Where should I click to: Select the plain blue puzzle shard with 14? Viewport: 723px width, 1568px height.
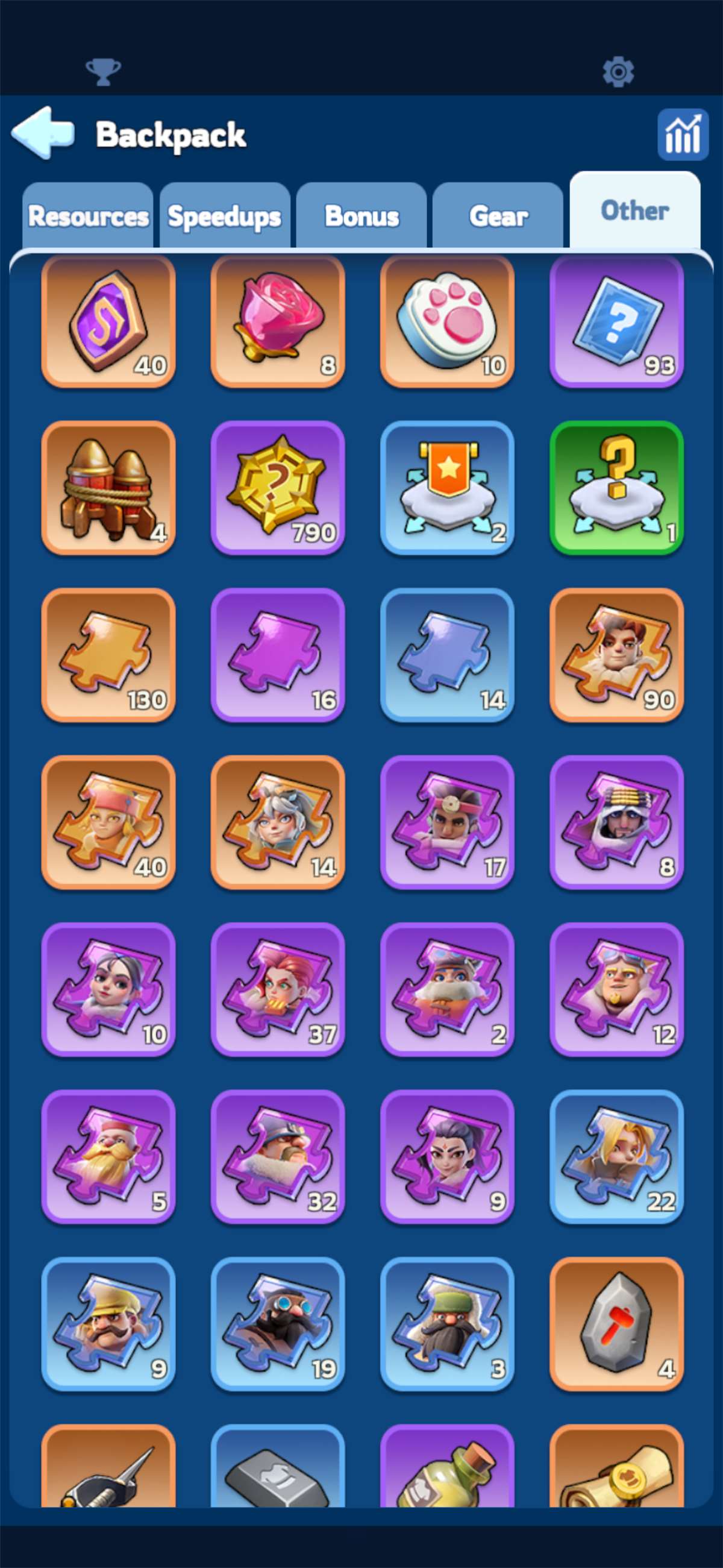pos(446,655)
